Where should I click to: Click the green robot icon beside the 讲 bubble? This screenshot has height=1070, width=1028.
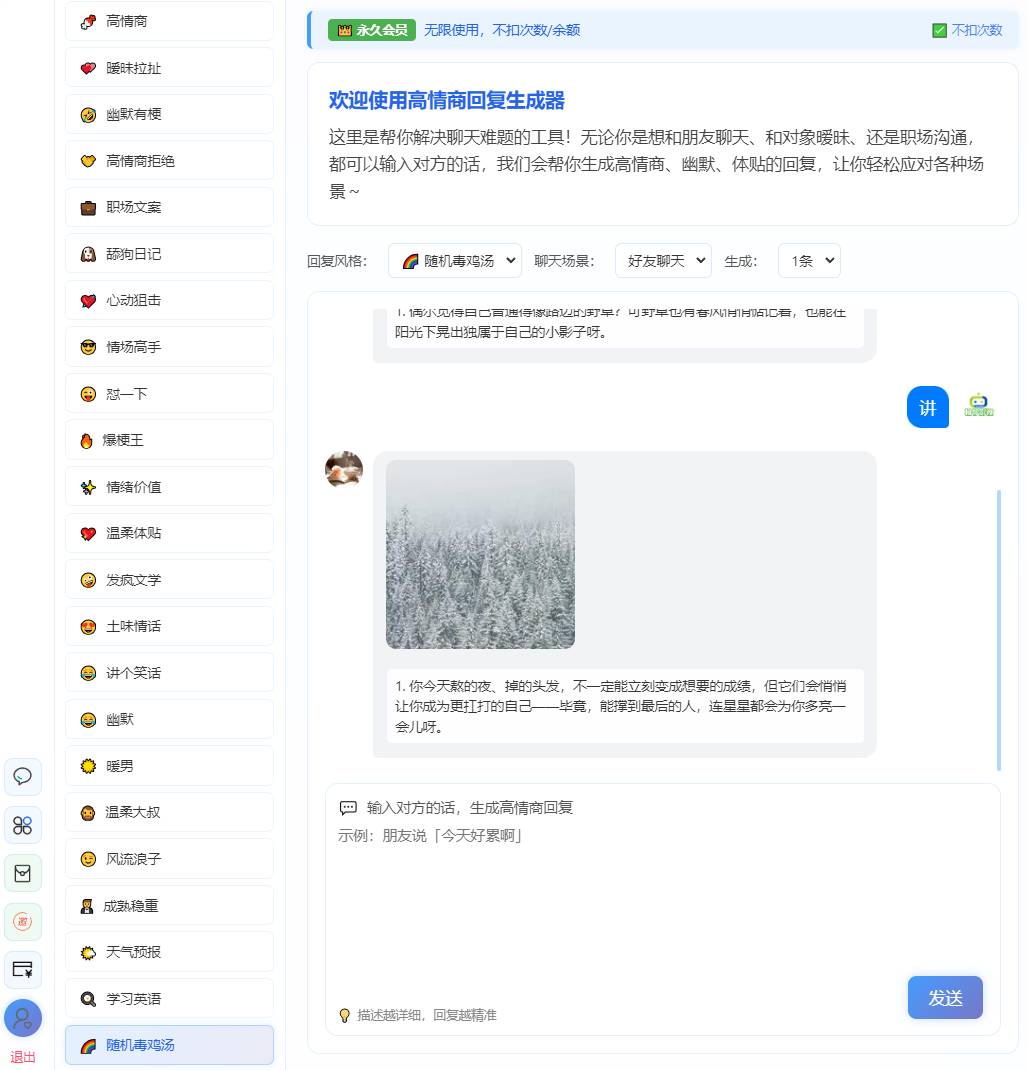point(979,405)
